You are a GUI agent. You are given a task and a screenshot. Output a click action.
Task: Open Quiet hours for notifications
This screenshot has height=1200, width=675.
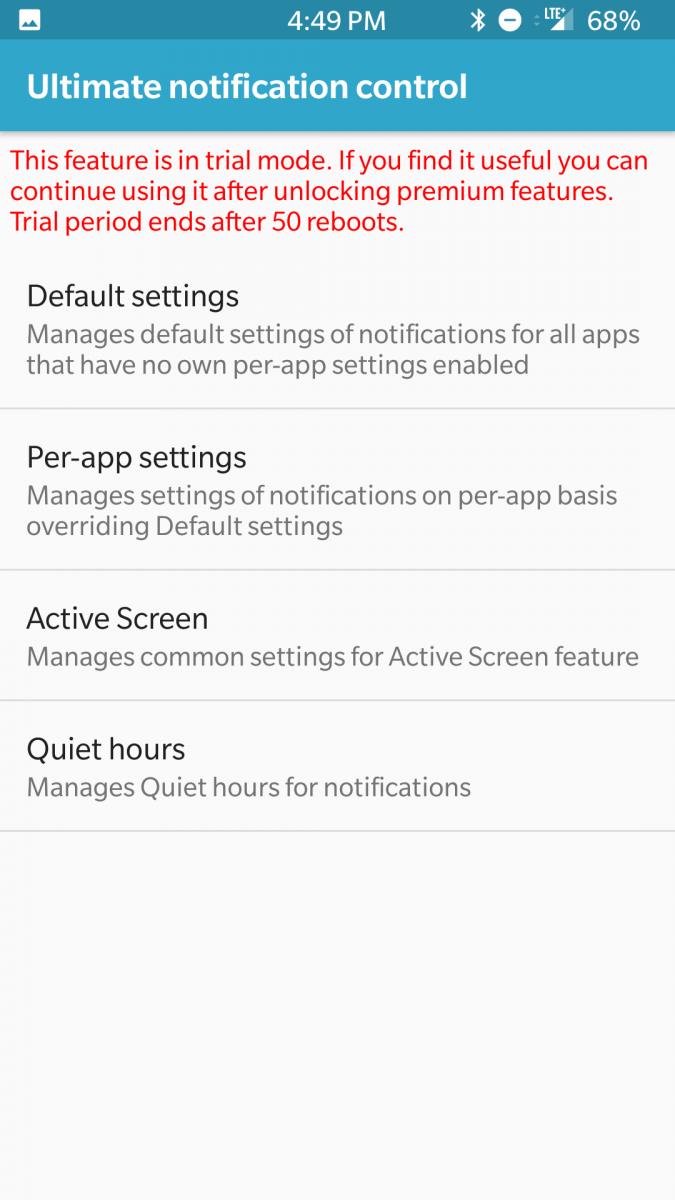point(337,766)
